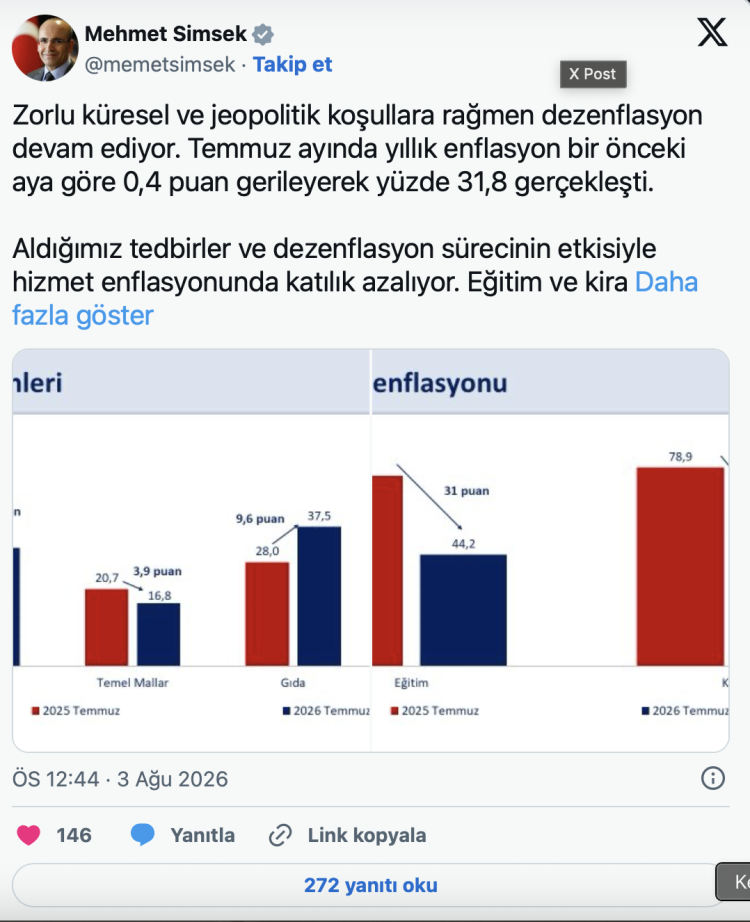Copy the post link with Link kopyala
The height and width of the screenshot is (922, 750).
(347, 835)
